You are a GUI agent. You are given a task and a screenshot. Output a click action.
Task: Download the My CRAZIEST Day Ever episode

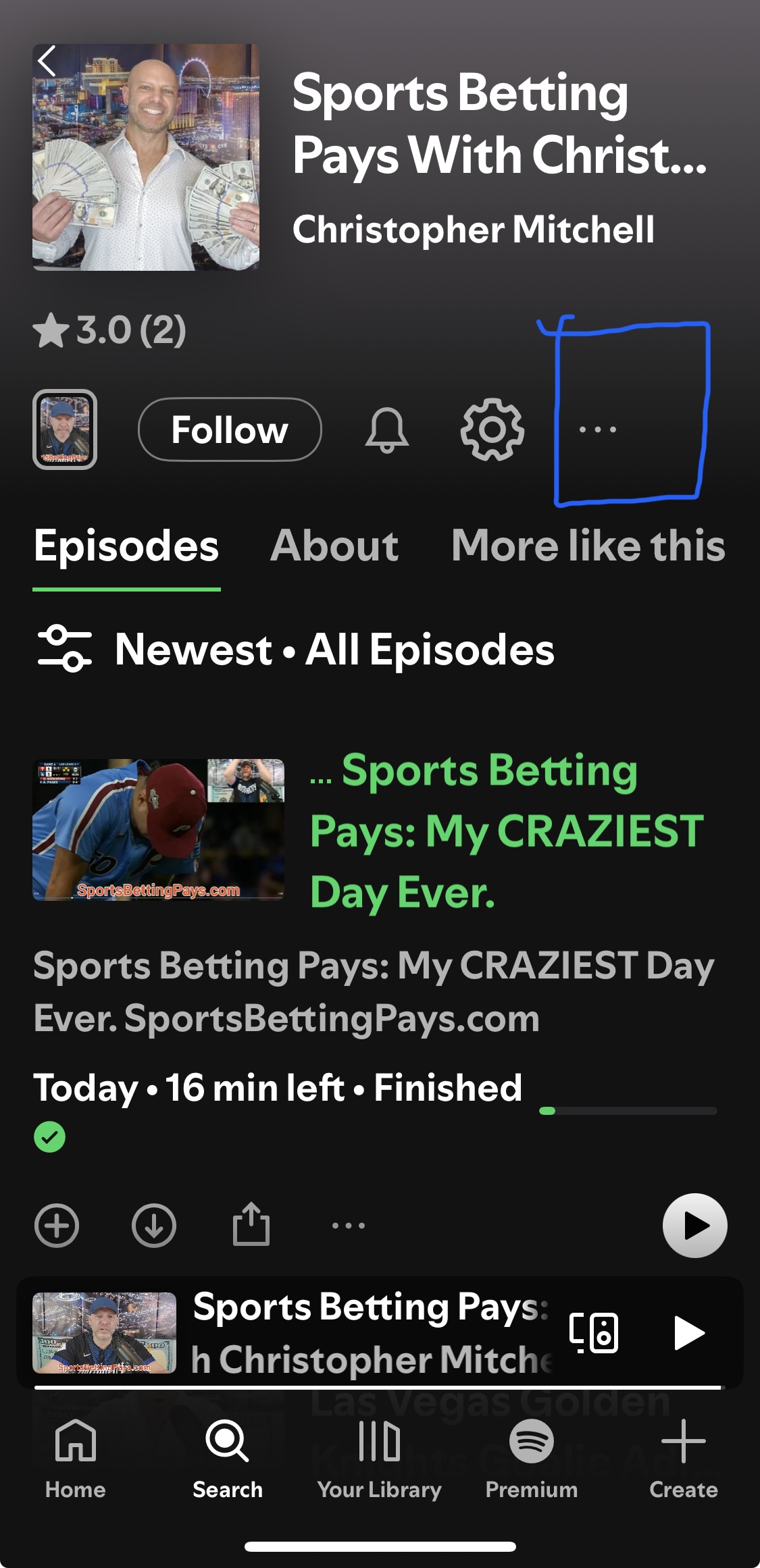pyautogui.click(x=154, y=1225)
